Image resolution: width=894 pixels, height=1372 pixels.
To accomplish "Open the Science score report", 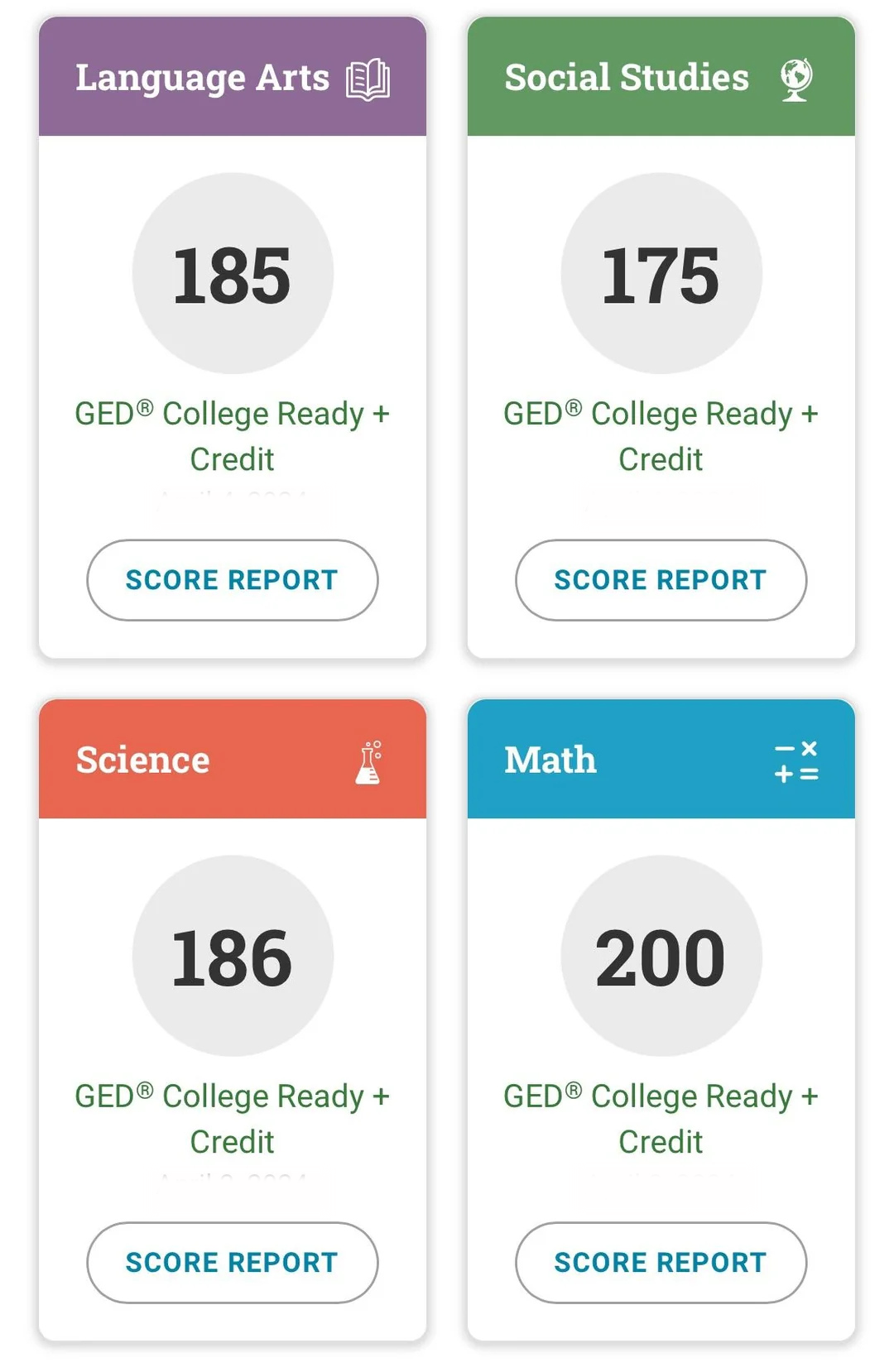I will 232,1263.
